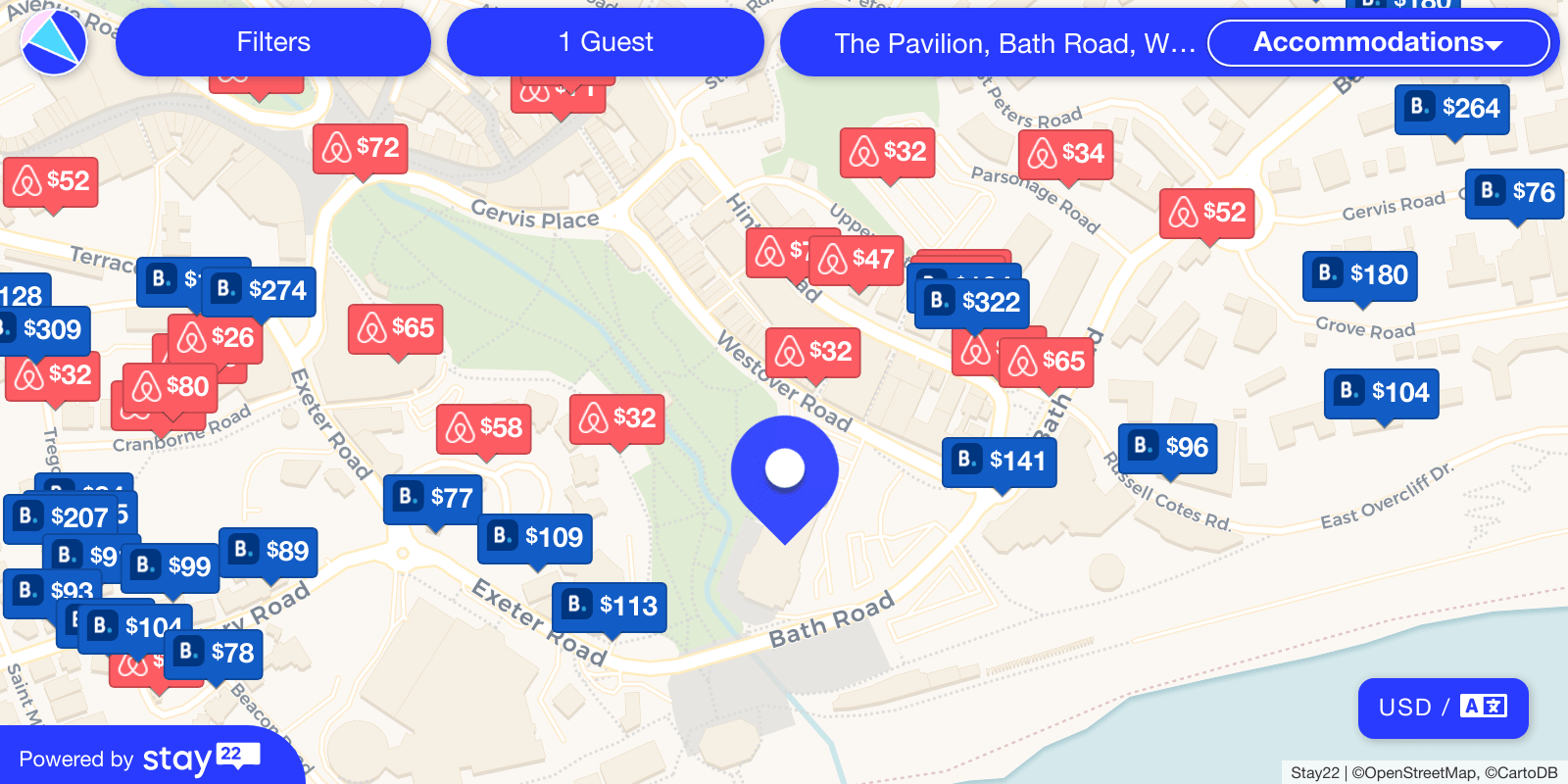
Task: Select the $96 Booking.com marker
Action: [1168, 447]
